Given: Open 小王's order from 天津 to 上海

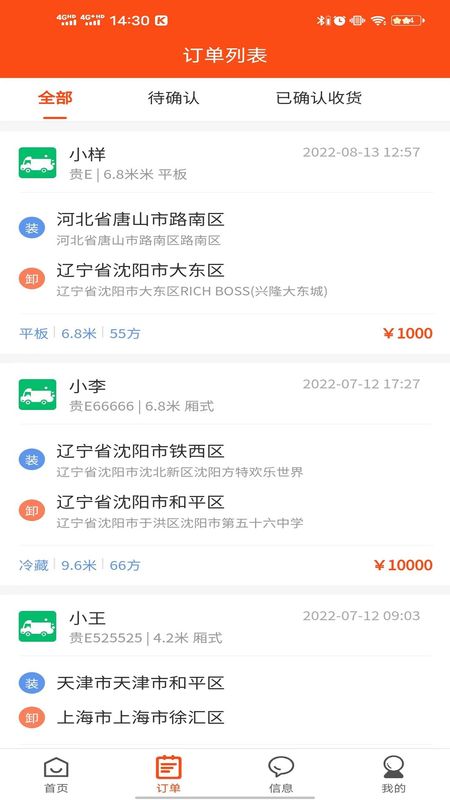Looking at the screenshot, I should (x=225, y=671).
